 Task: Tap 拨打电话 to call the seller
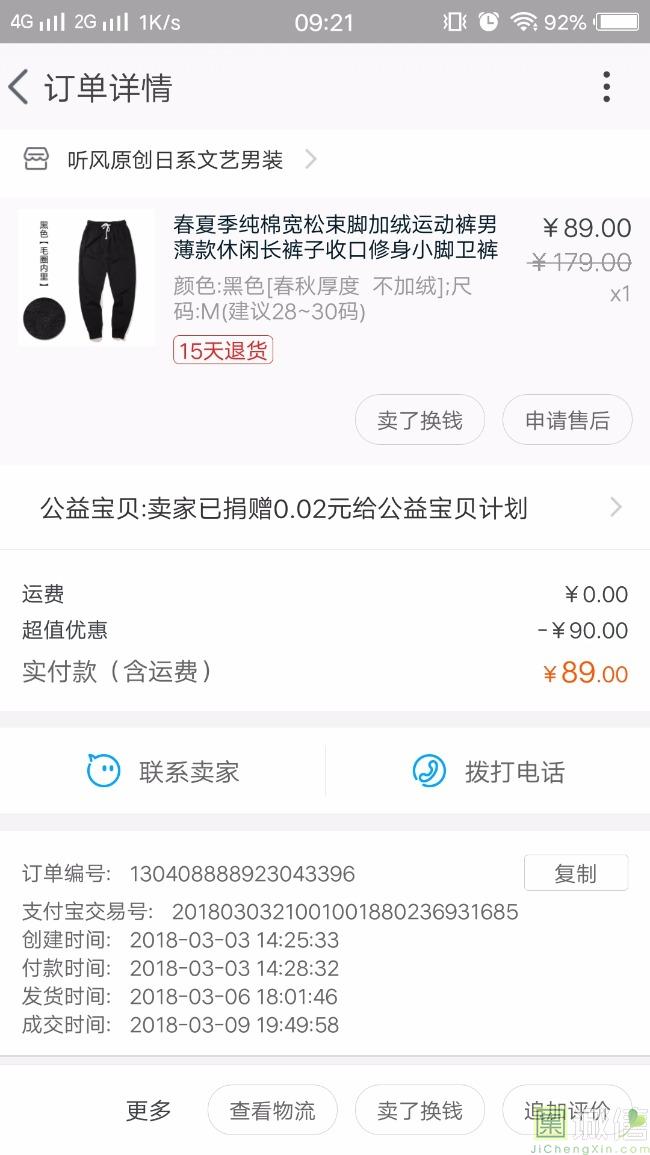click(x=488, y=771)
